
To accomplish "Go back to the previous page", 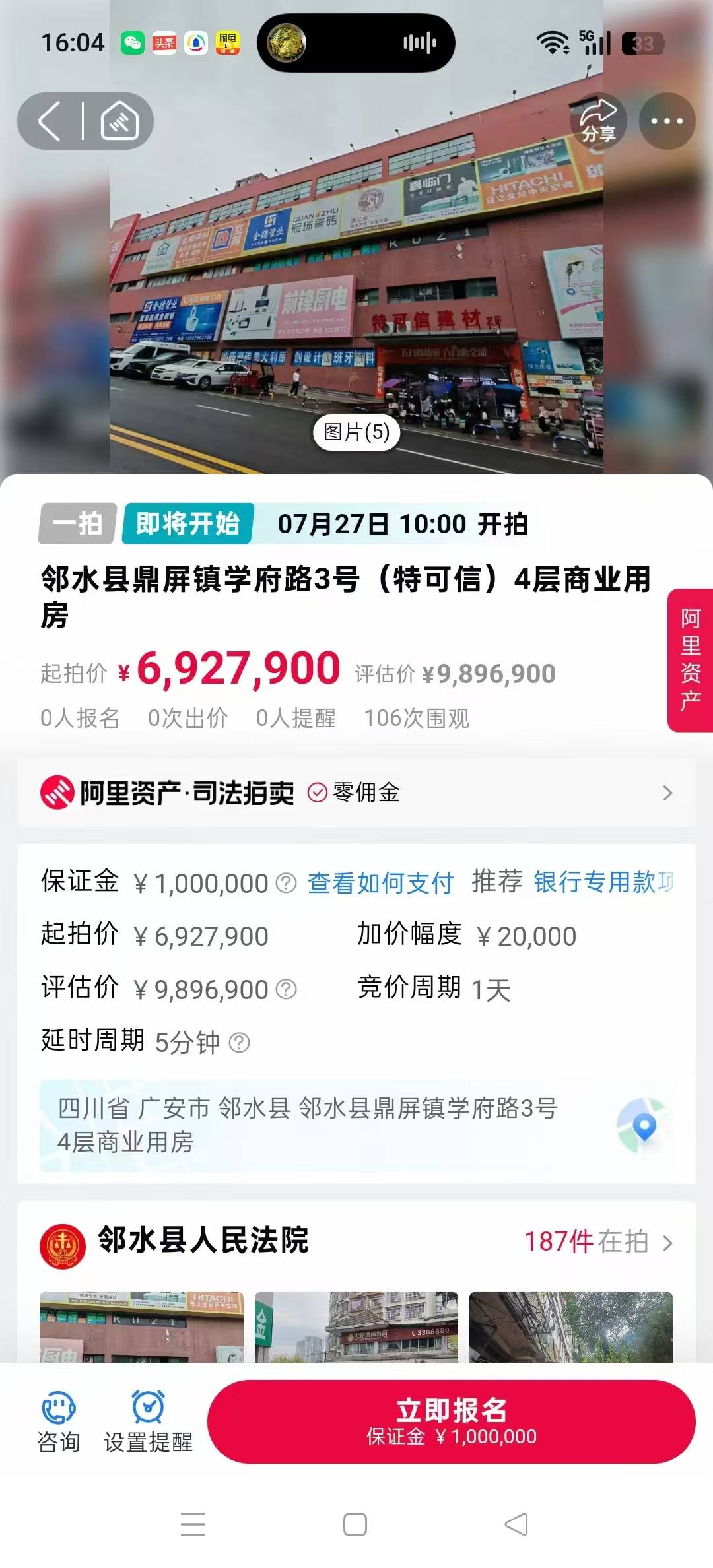I will click(50, 121).
